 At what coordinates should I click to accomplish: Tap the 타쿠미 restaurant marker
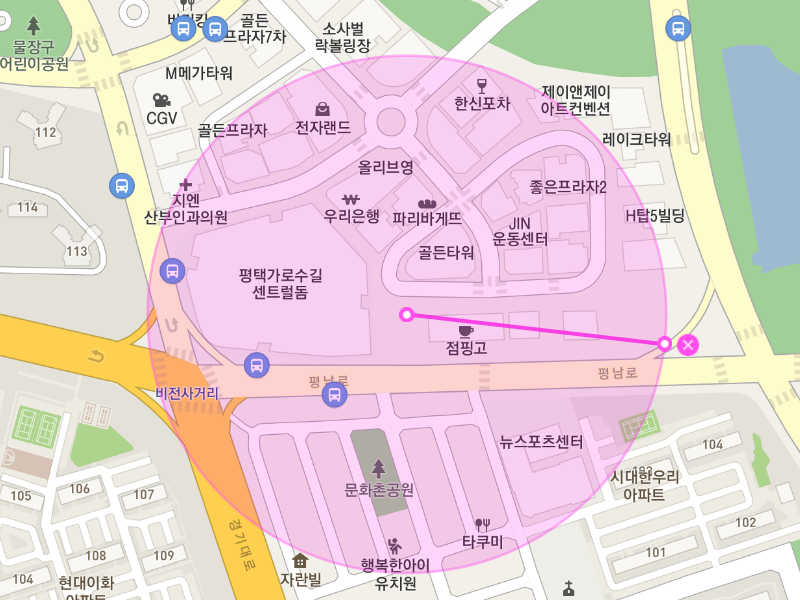pos(482,524)
